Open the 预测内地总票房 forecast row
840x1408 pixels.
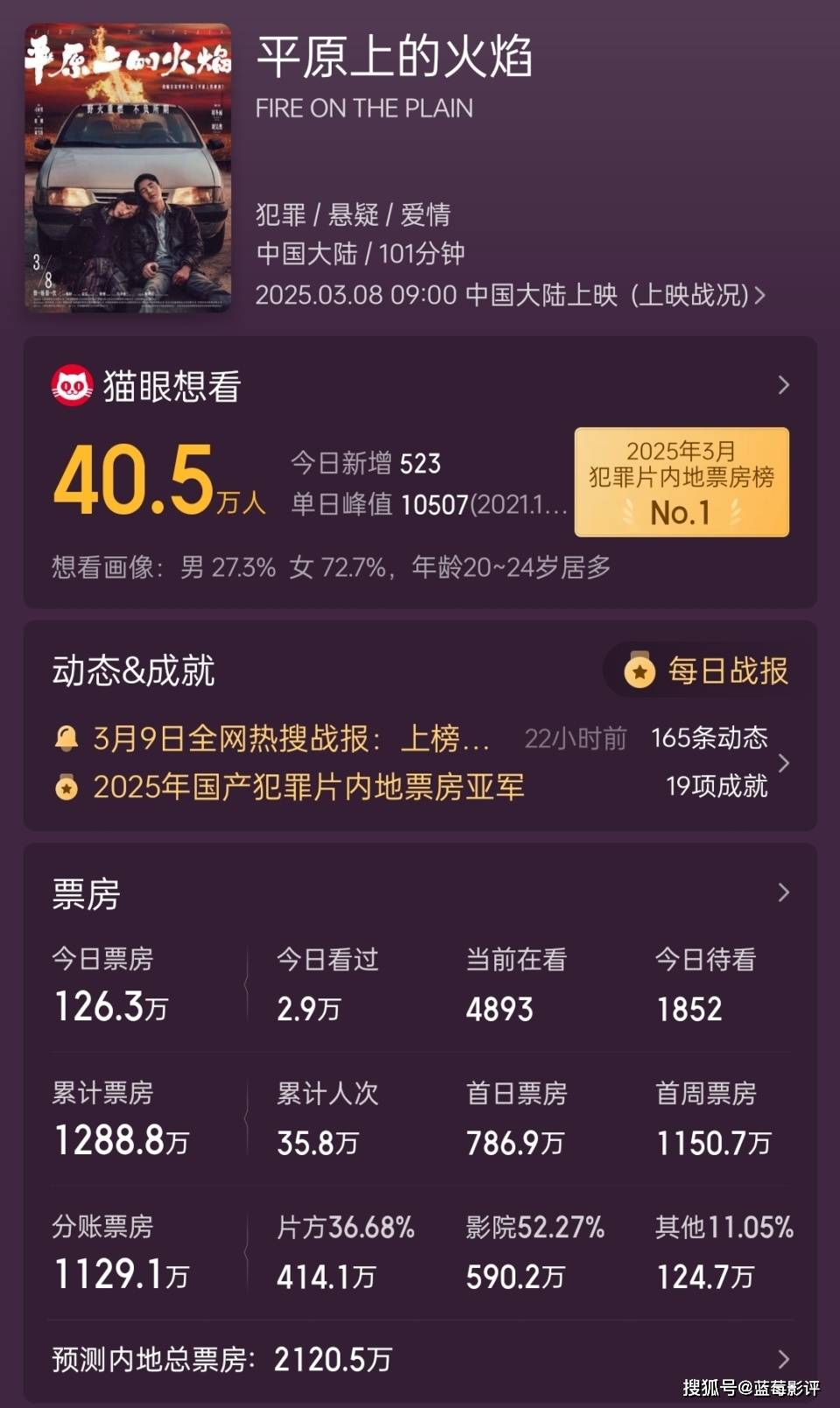420,1358
